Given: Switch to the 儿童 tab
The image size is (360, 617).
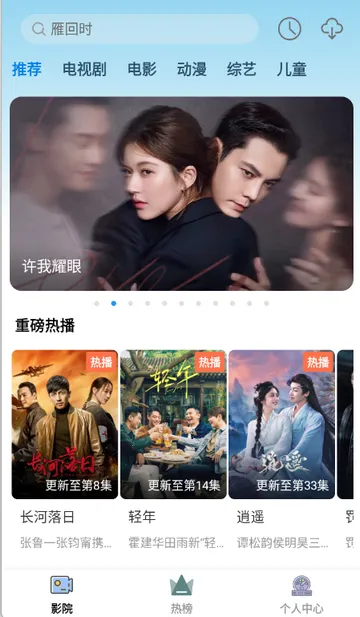Looking at the screenshot, I should point(292,69).
